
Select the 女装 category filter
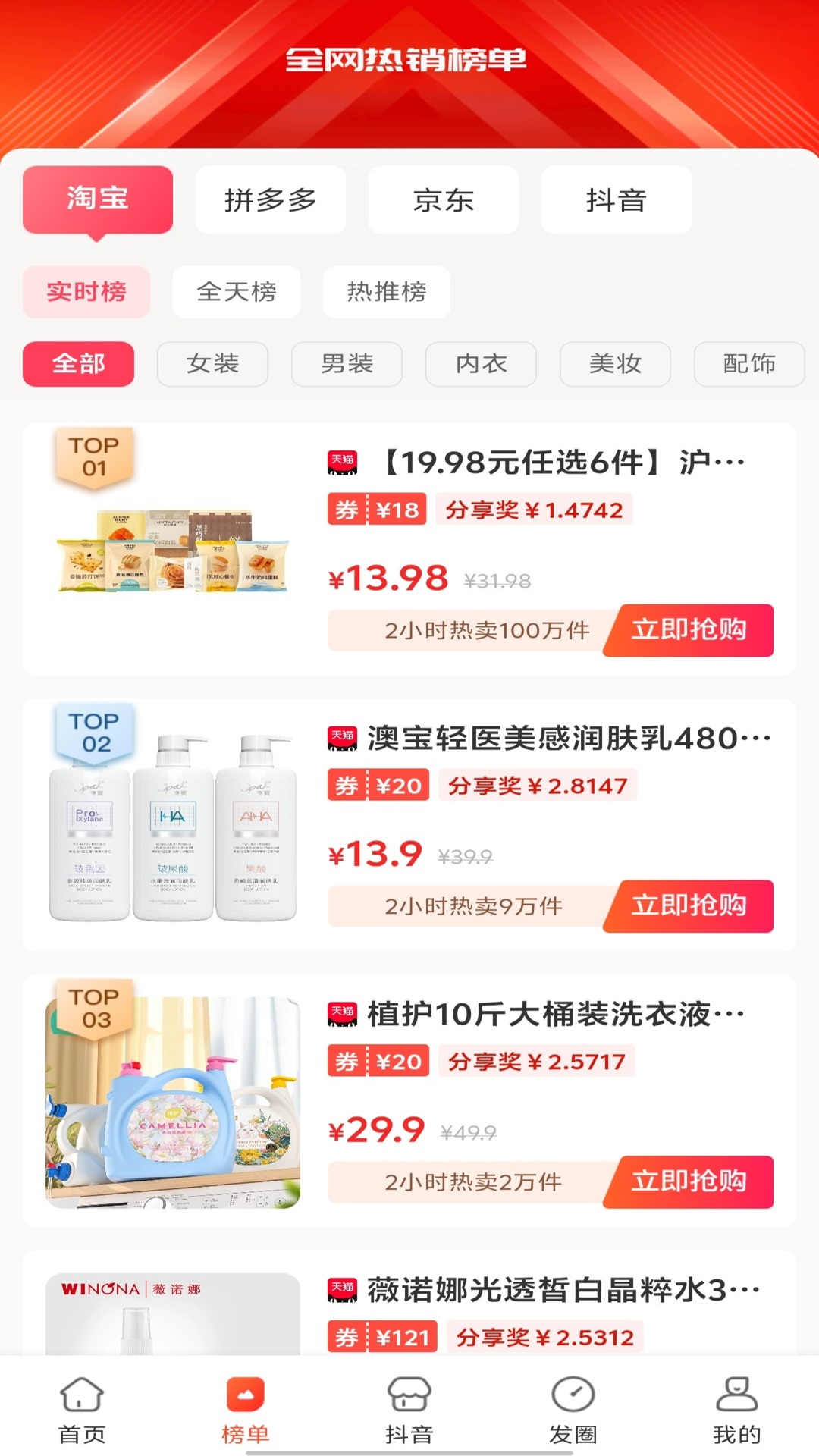[x=212, y=364]
